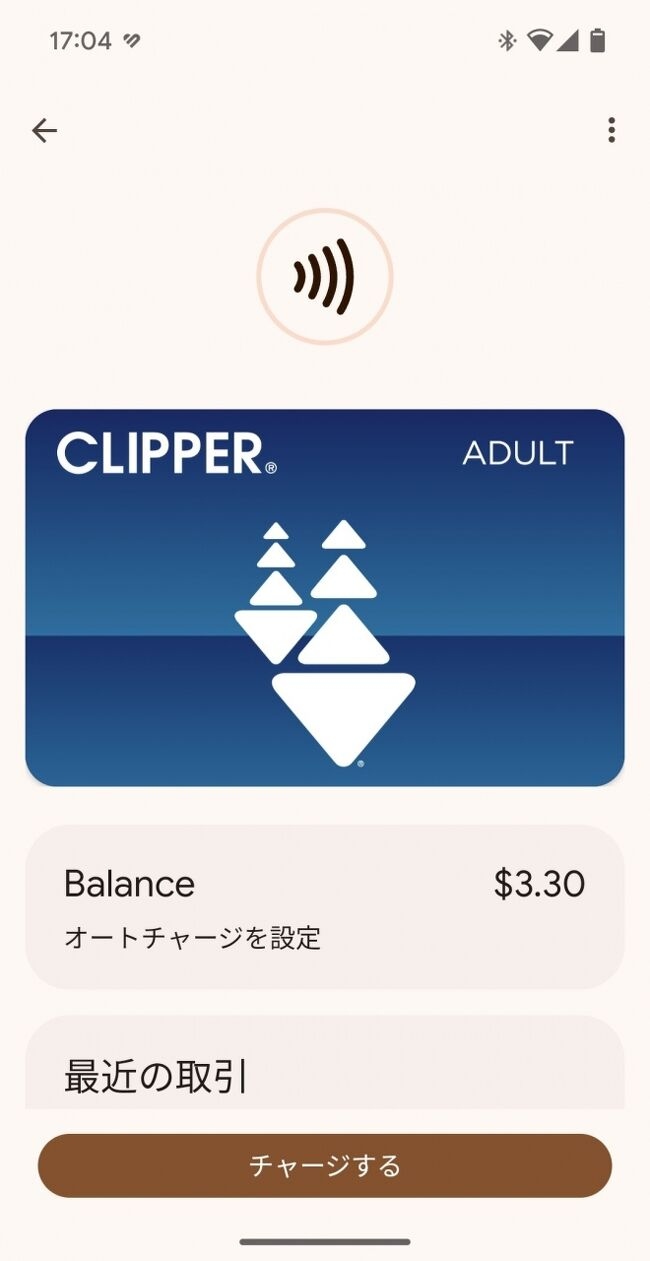Open the three-dot overflow menu

point(611,130)
